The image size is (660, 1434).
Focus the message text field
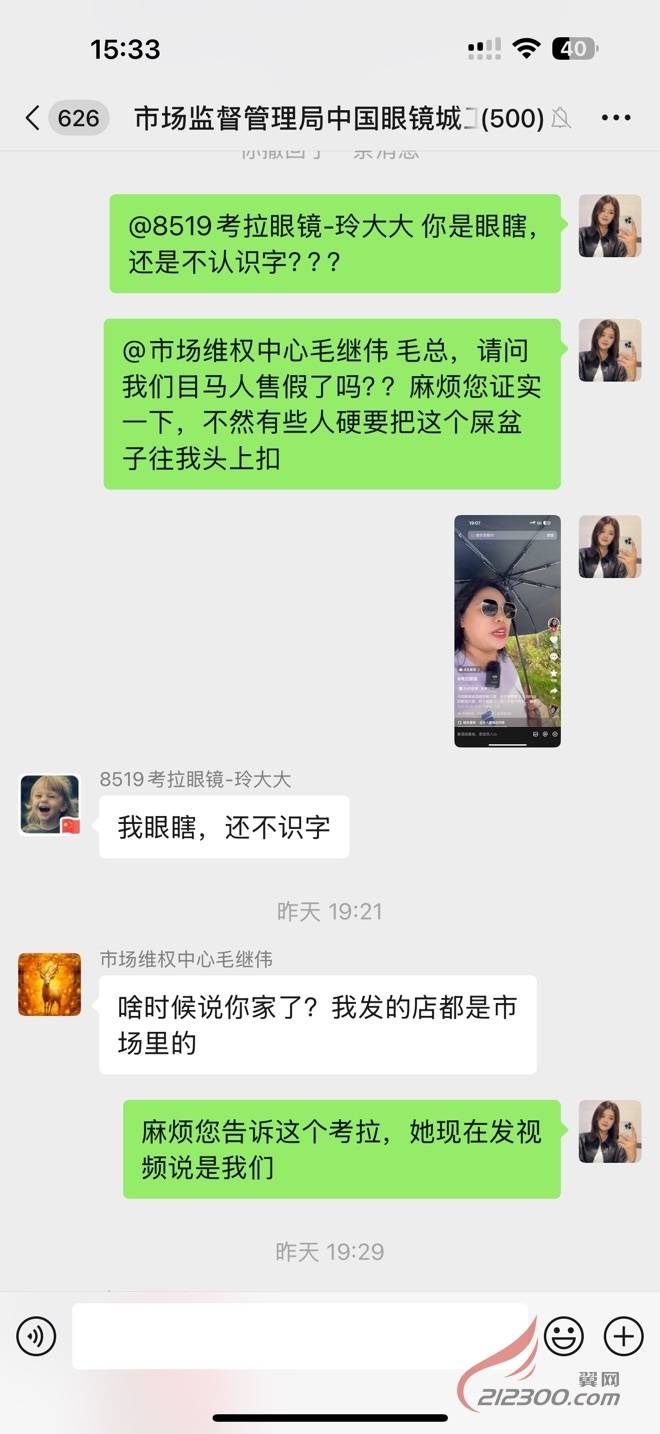click(300, 1336)
